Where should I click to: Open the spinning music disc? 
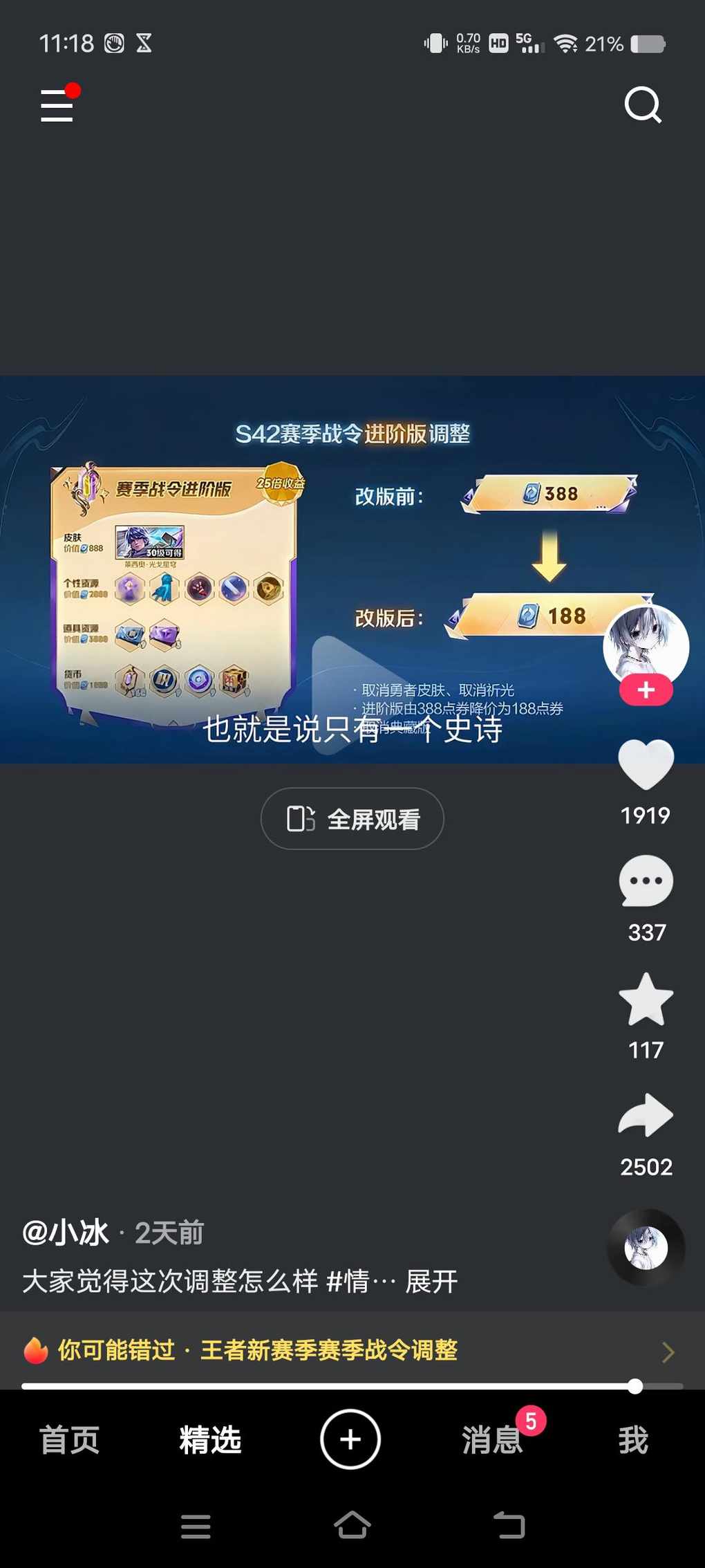pyautogui.click(x=646, y=1248)
